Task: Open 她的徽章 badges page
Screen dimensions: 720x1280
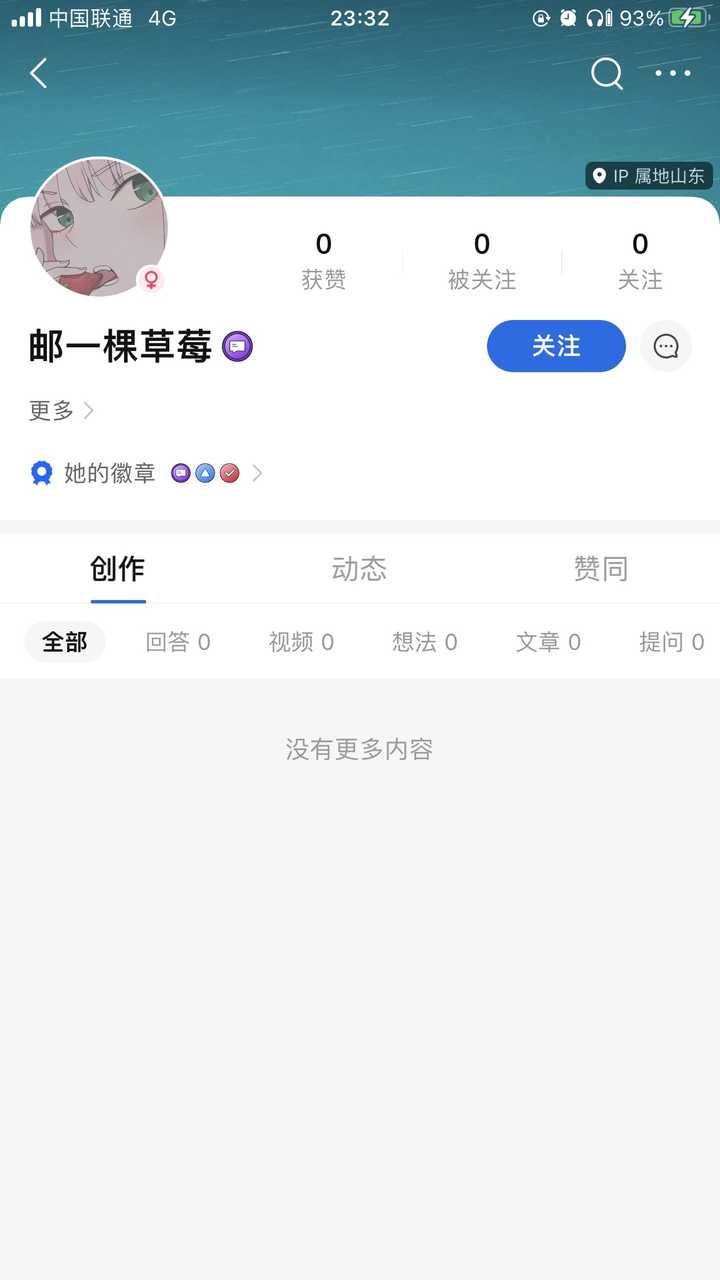Action: 146,473
